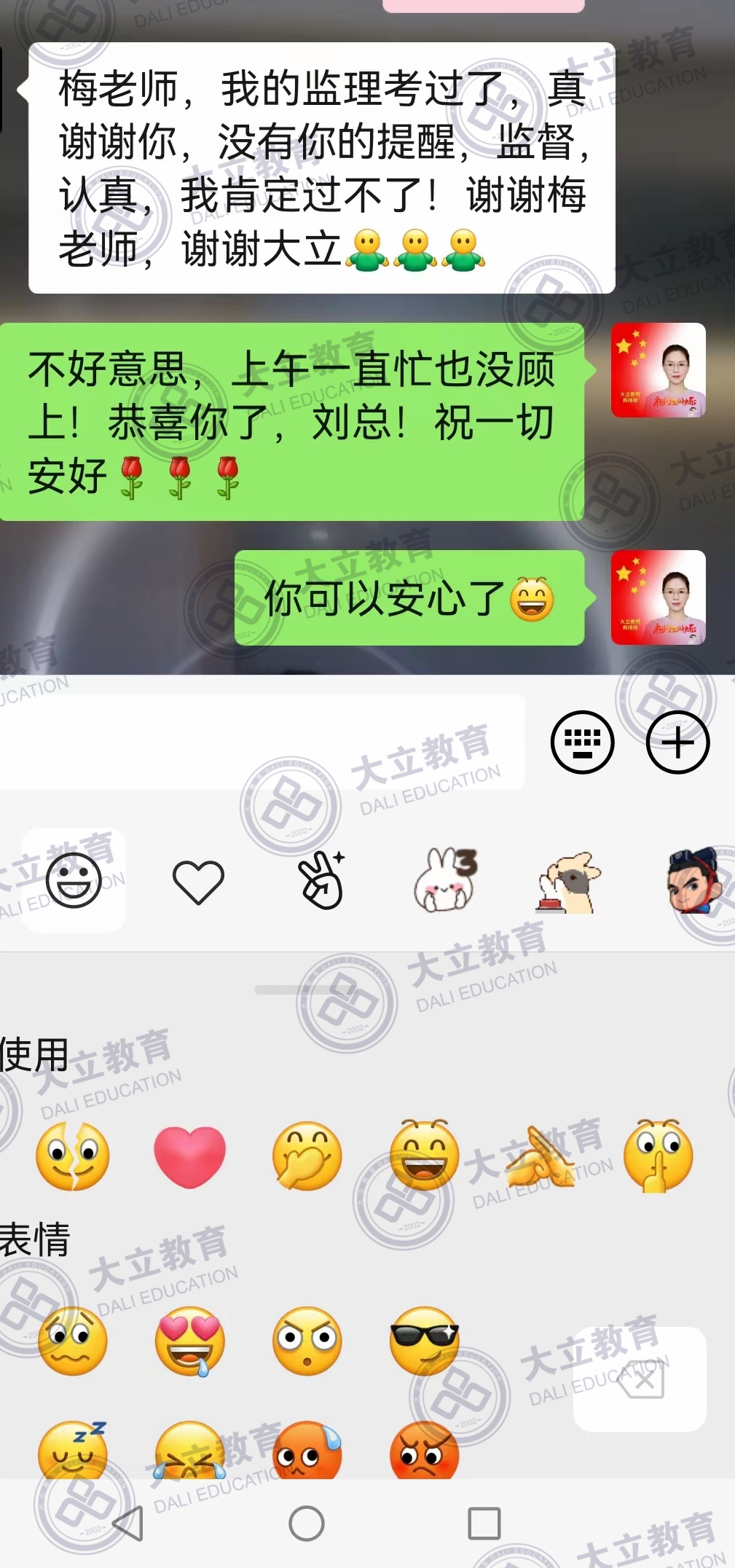Insert the heart-eyes drooling emoji
The width and height of the screenshot is (735, 1568).
[x=190, y=1341]
